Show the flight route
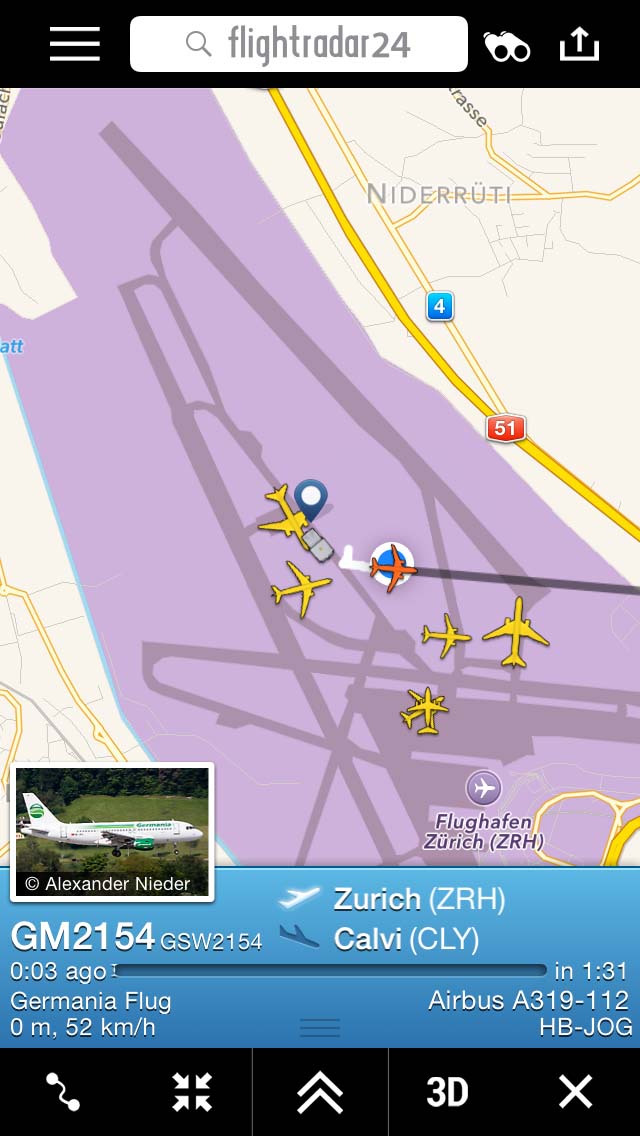This screenshot has height=1136, width=640. [63, 1092]
